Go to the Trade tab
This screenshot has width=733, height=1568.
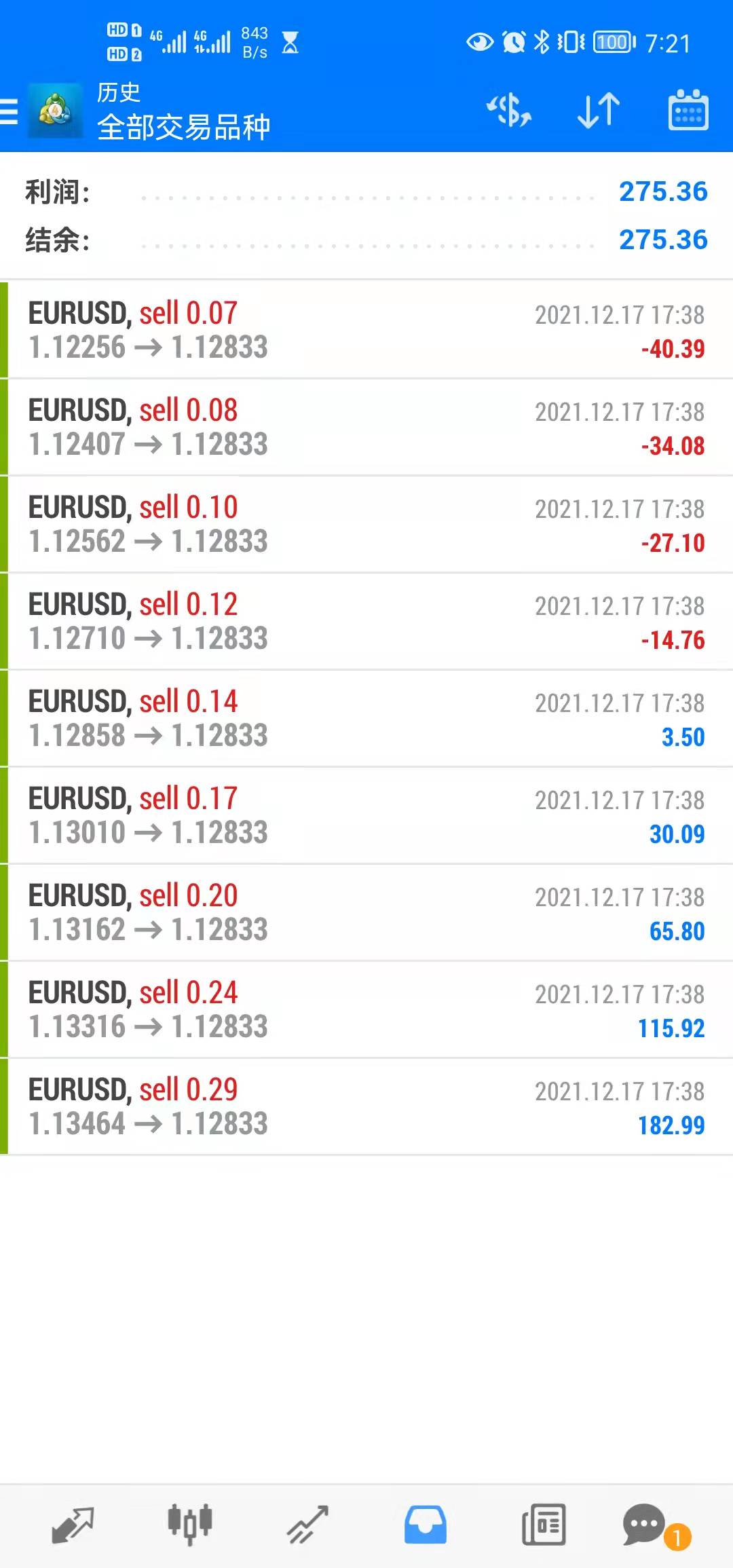pyautogui.click(x=307, y=1525)
